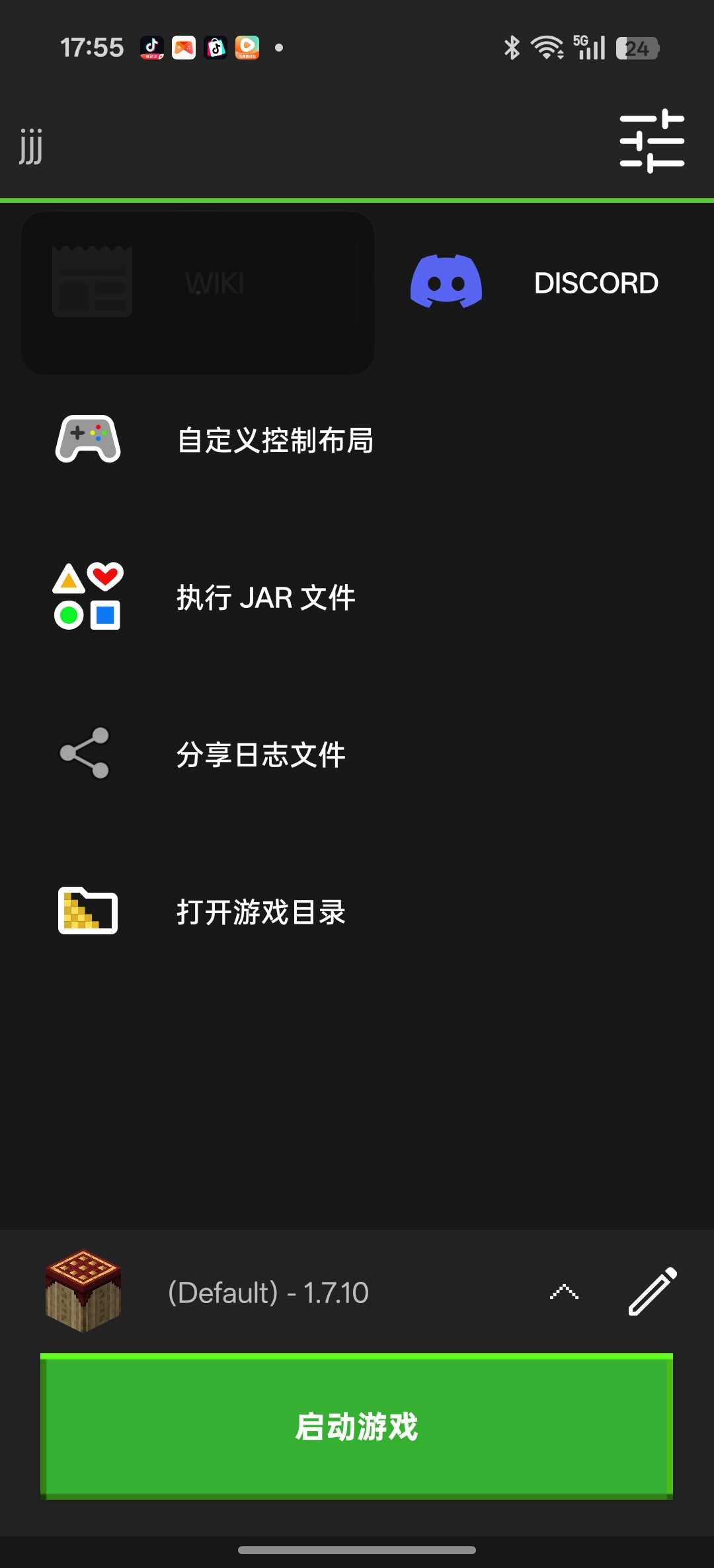Image resolution: width=714 pixels, height=1568 pixels.
Task: Expand the (Default) - 1.7.10 version selector
Action: (564, 1292)
